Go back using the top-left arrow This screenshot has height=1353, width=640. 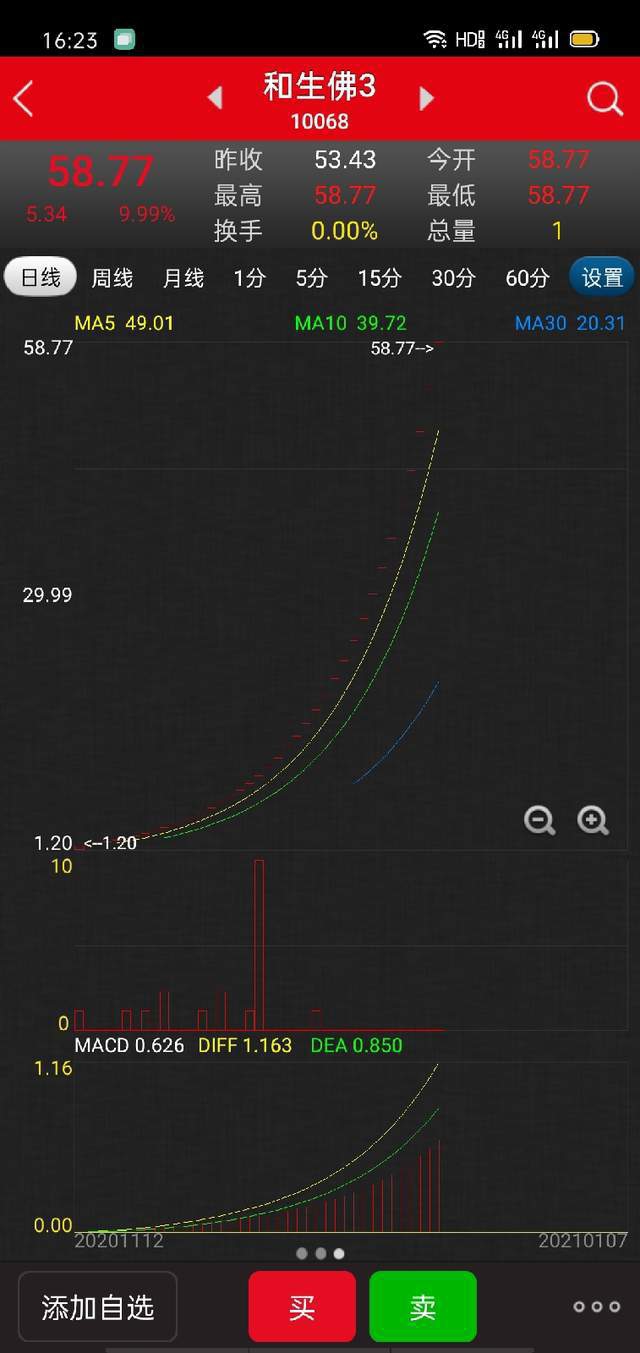point(24,98)
